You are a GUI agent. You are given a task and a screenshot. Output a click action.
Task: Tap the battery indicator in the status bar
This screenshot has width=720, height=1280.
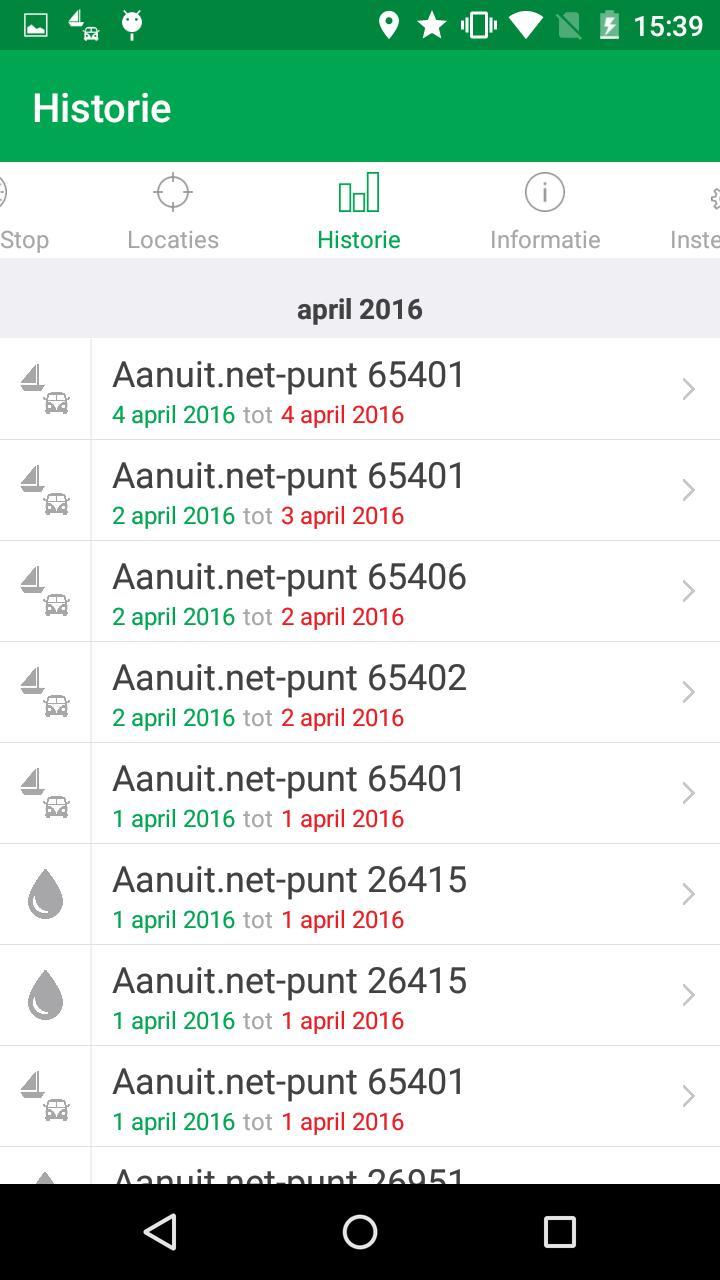(x=608, y=23)
